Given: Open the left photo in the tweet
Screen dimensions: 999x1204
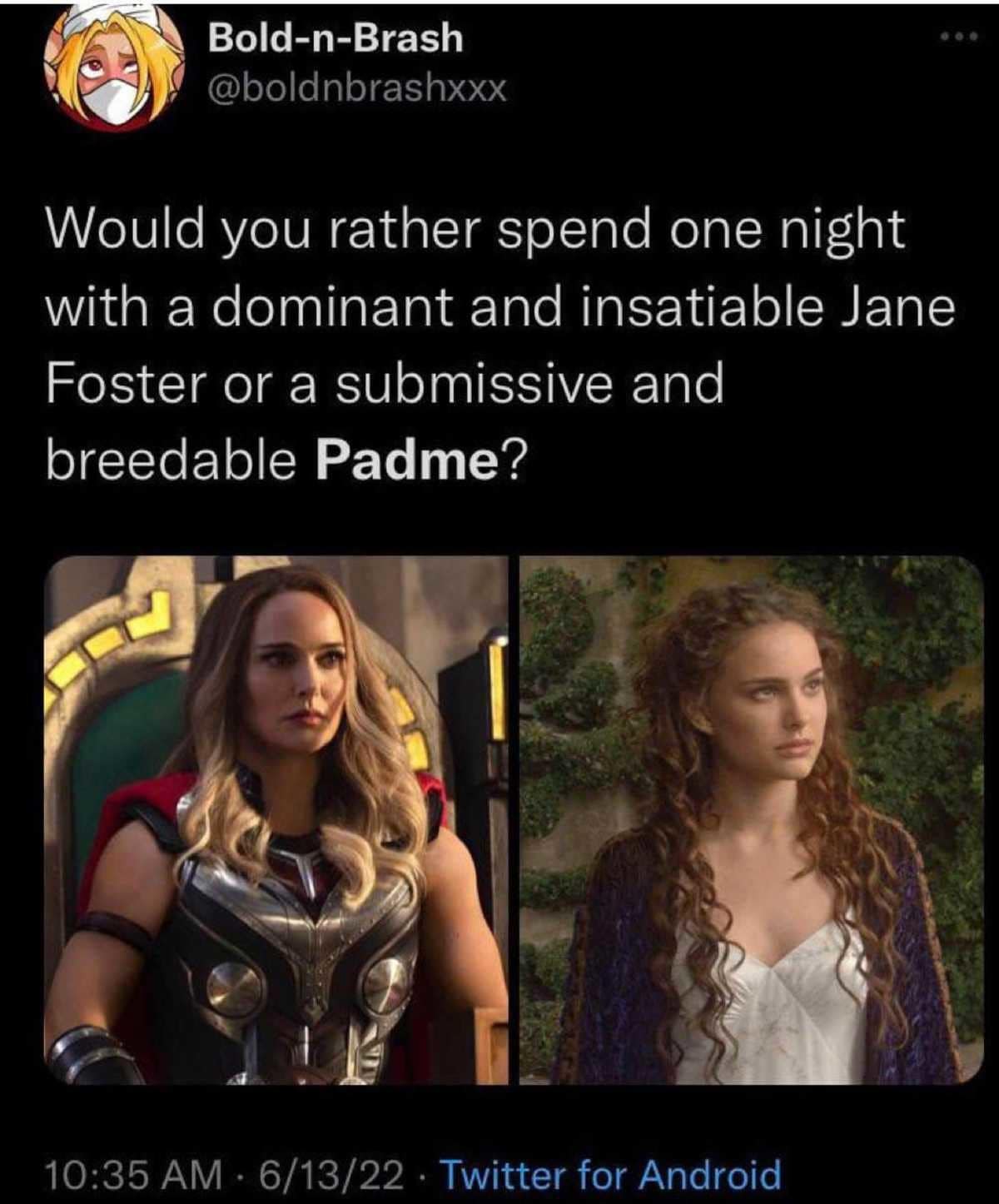Looking at the screenshot, I should point(276,820).
